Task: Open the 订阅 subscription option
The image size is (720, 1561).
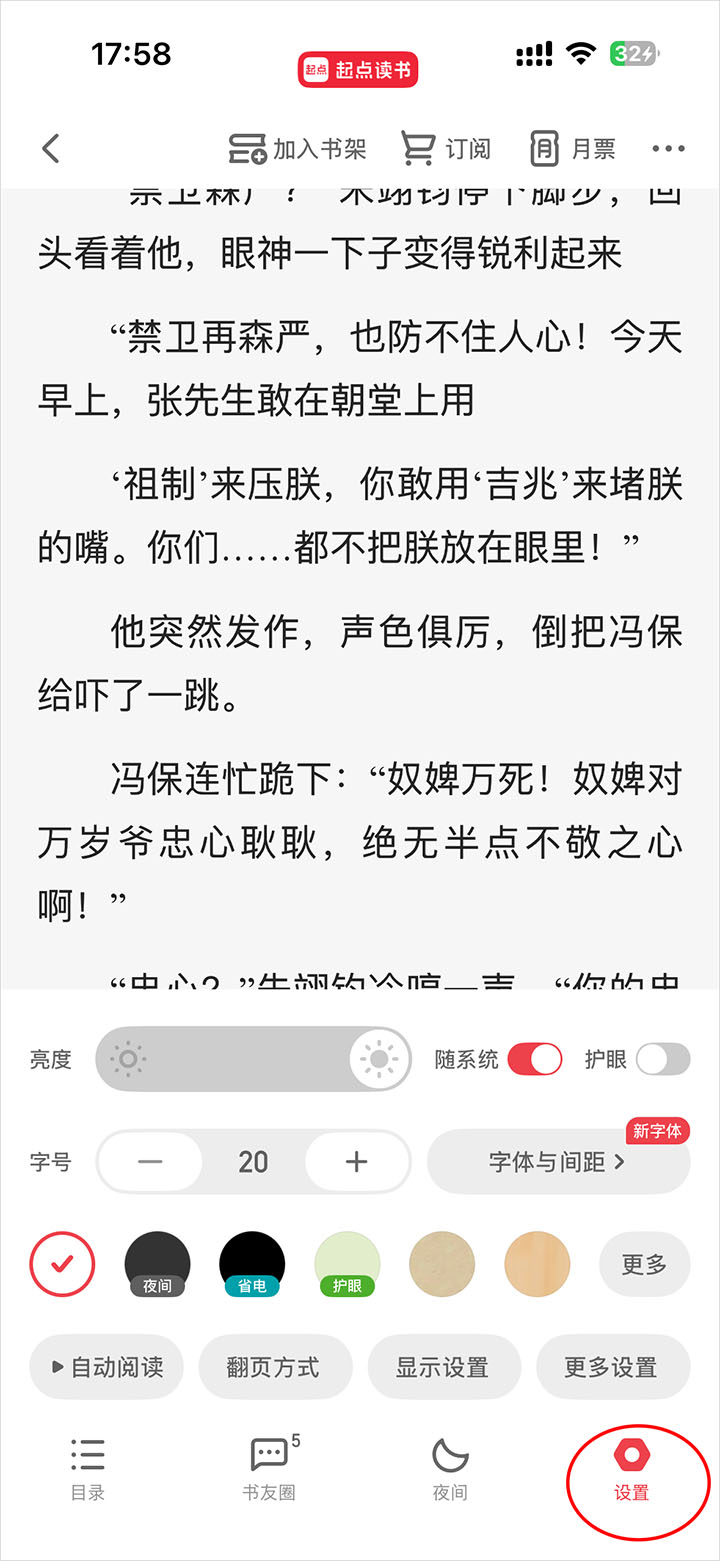Action: pyautogui.click(x=446, y=149)
